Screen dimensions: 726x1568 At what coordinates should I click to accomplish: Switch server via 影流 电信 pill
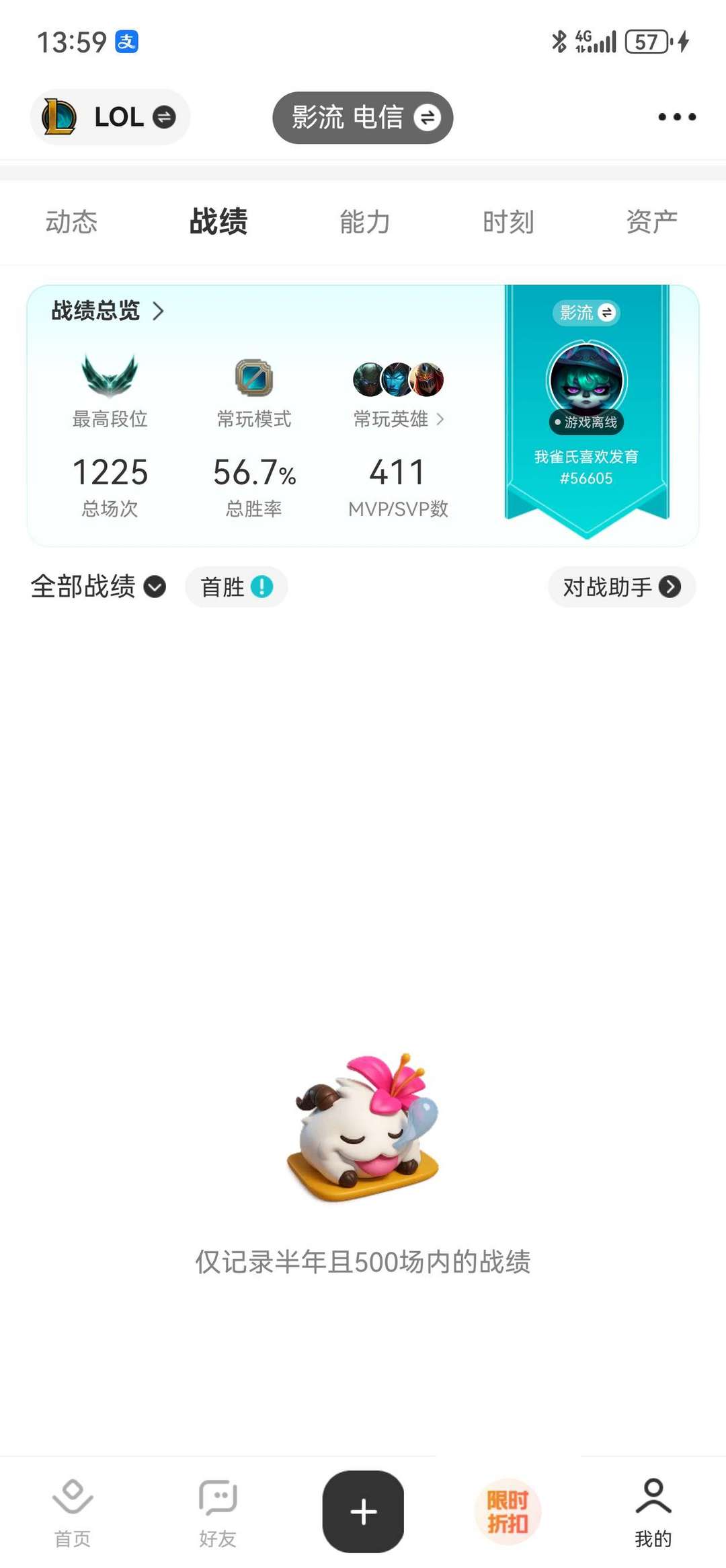362,118
